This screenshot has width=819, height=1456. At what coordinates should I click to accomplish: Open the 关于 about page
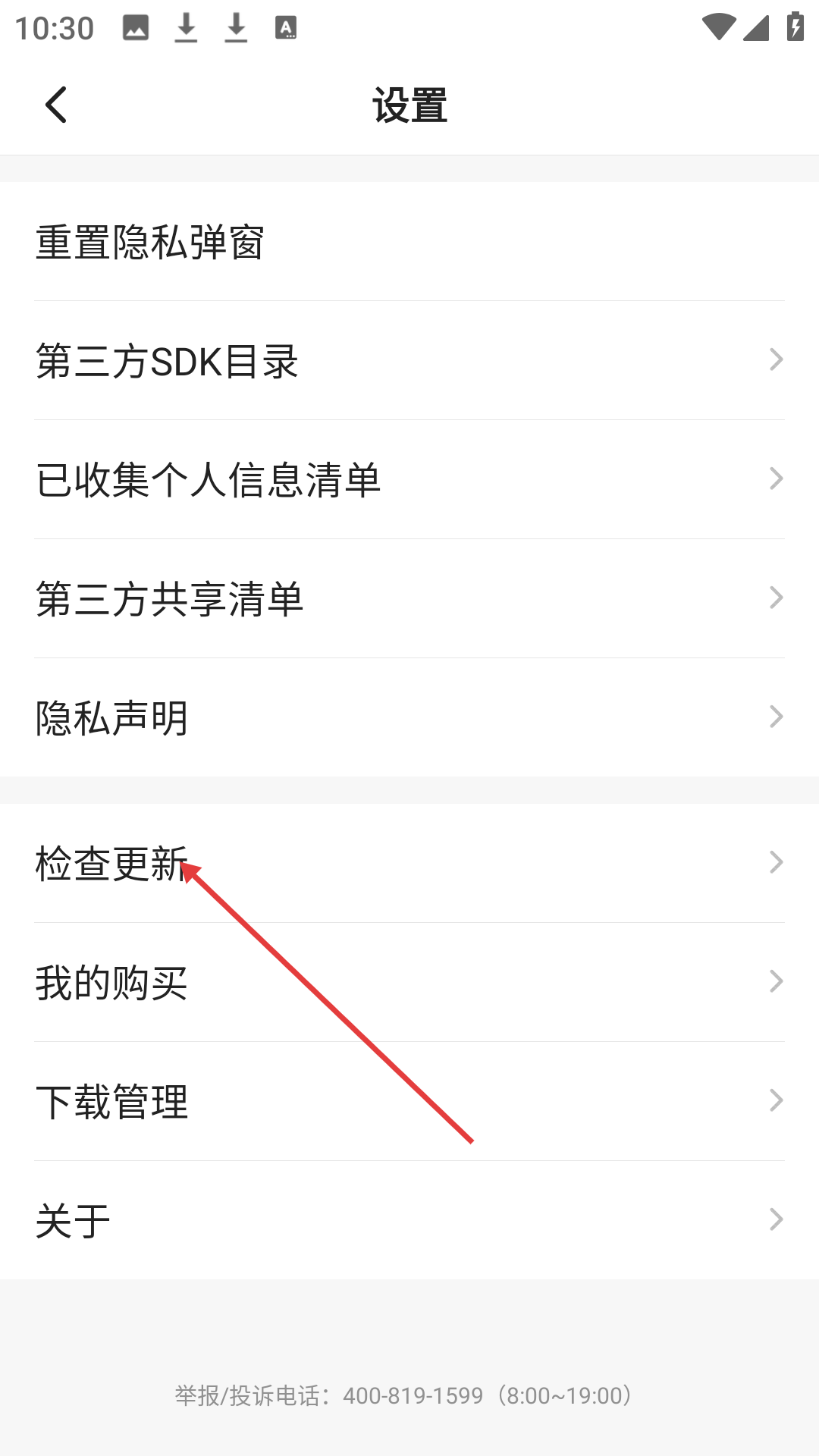click(x=409, y=1220)
